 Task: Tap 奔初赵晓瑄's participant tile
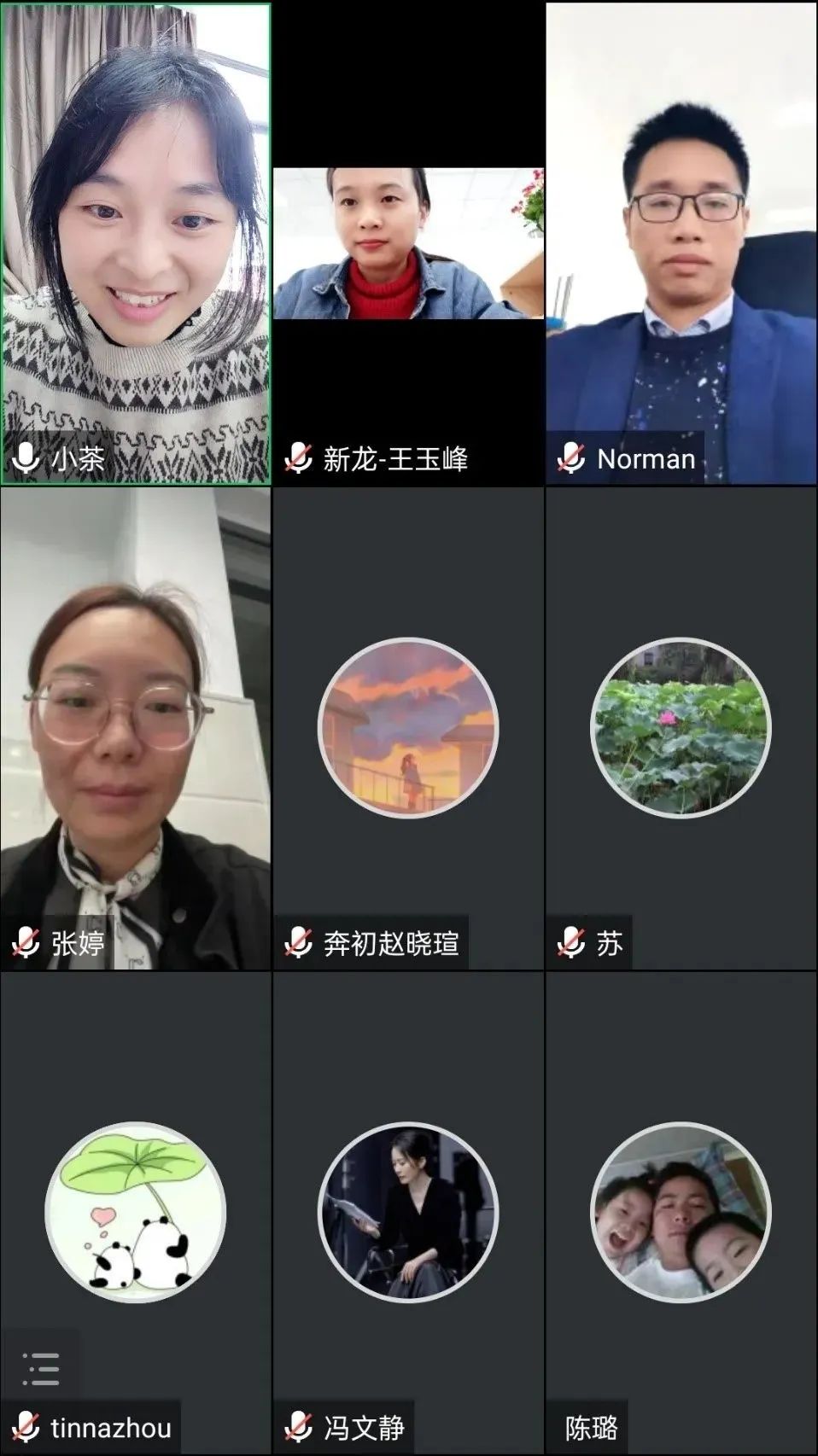point(408,728)
